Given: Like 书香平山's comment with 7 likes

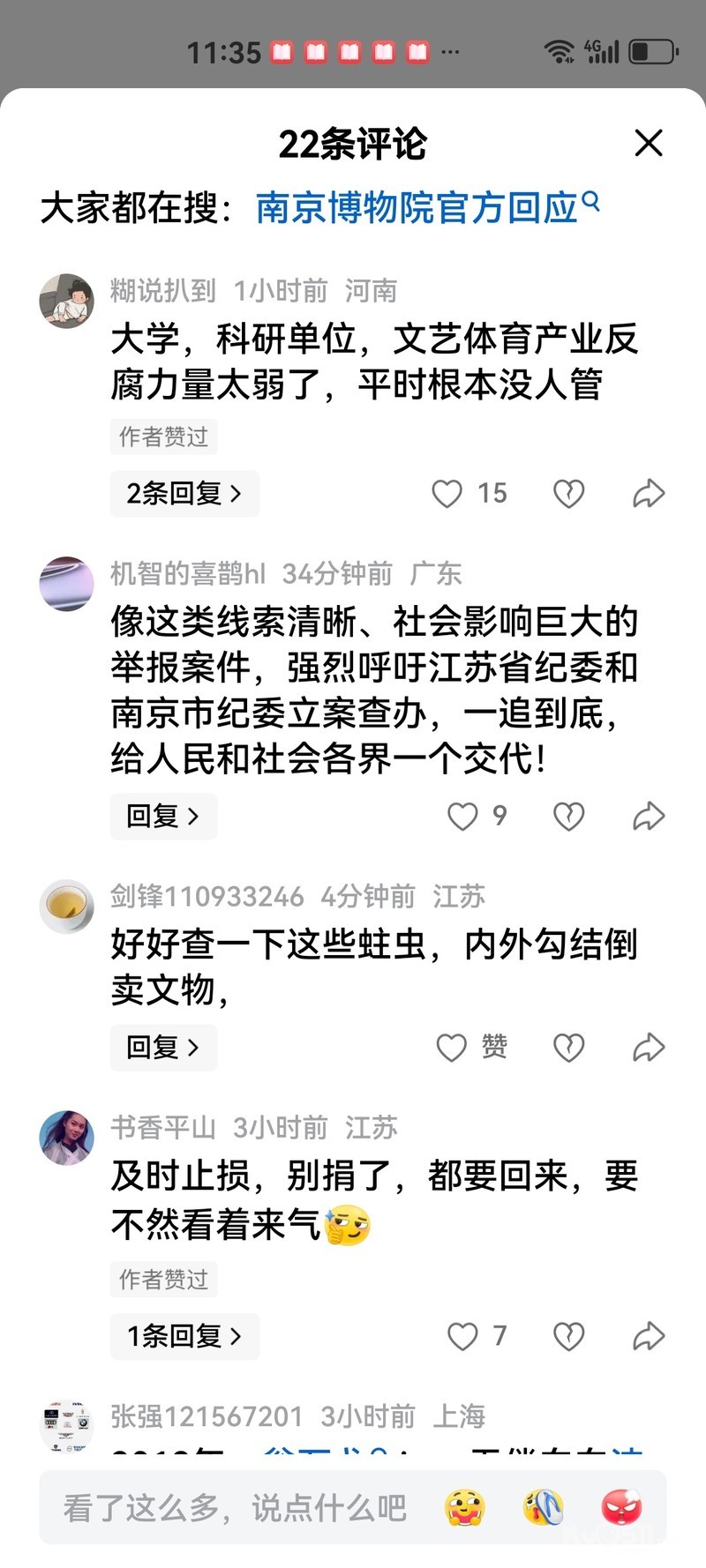Looking at the screenshot, I should [462, 1337].
